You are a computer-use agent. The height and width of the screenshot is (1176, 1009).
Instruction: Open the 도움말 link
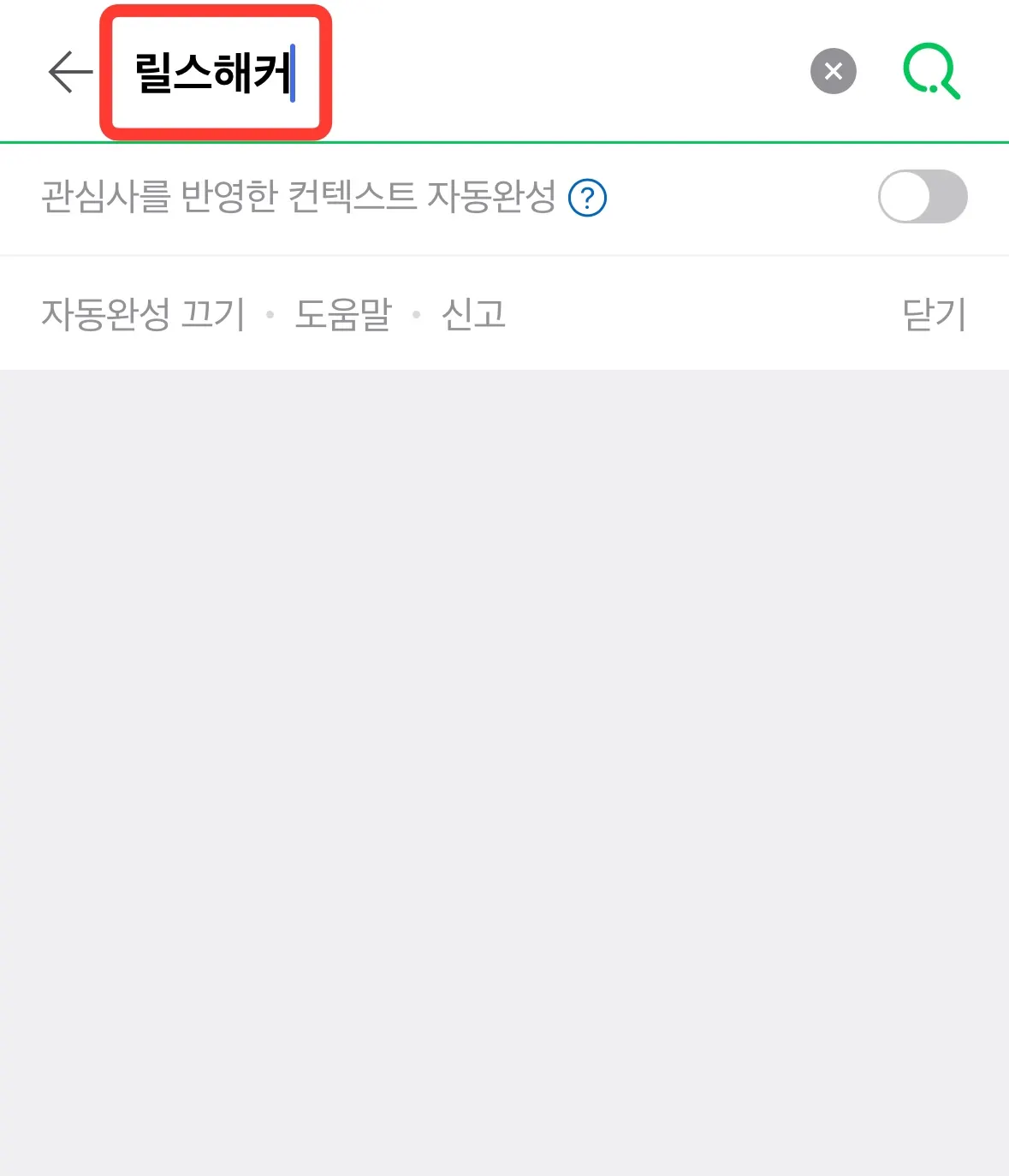(342, 314)
